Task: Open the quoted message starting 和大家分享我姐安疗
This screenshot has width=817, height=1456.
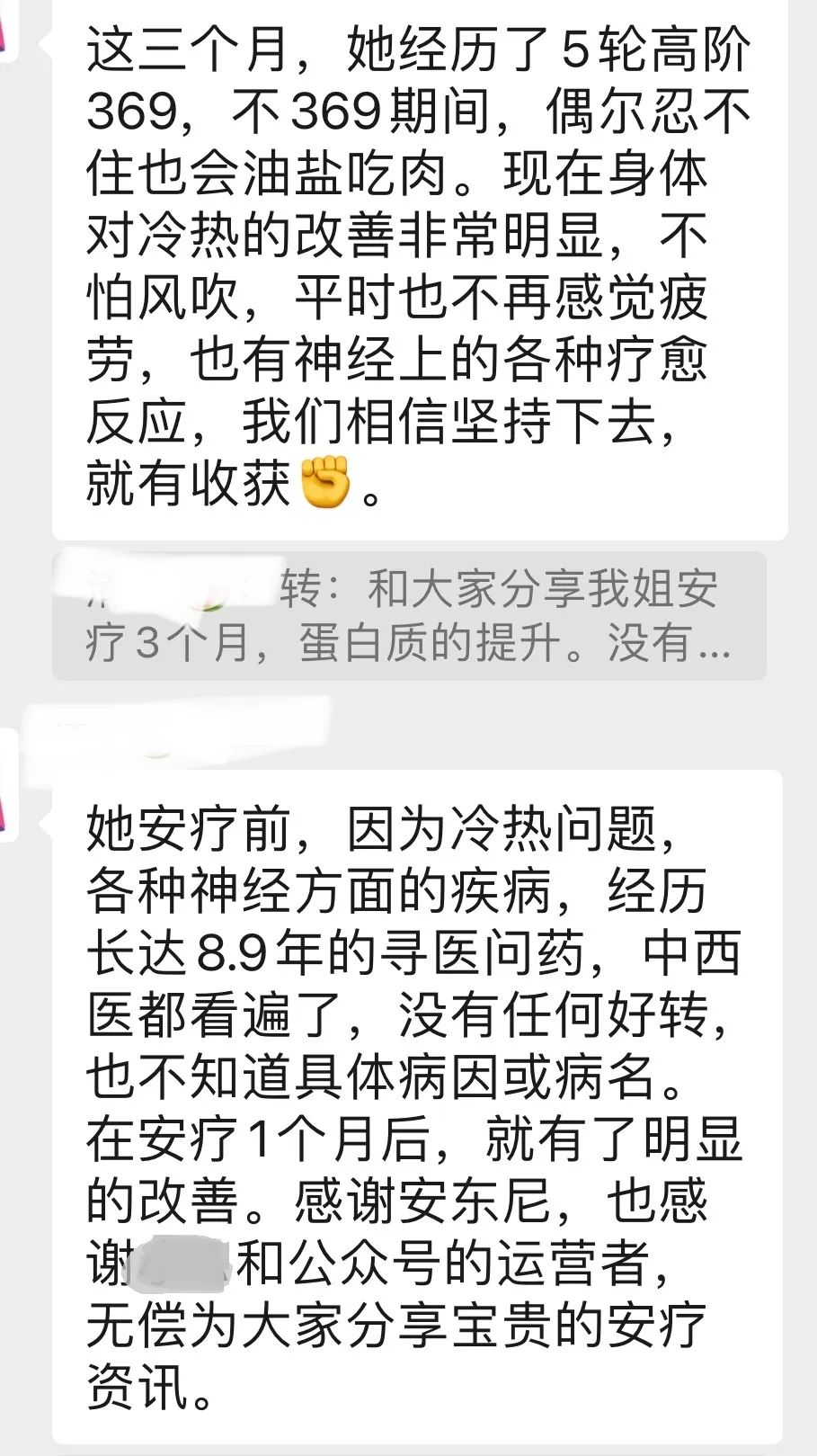Action: (x=409, y=616)
